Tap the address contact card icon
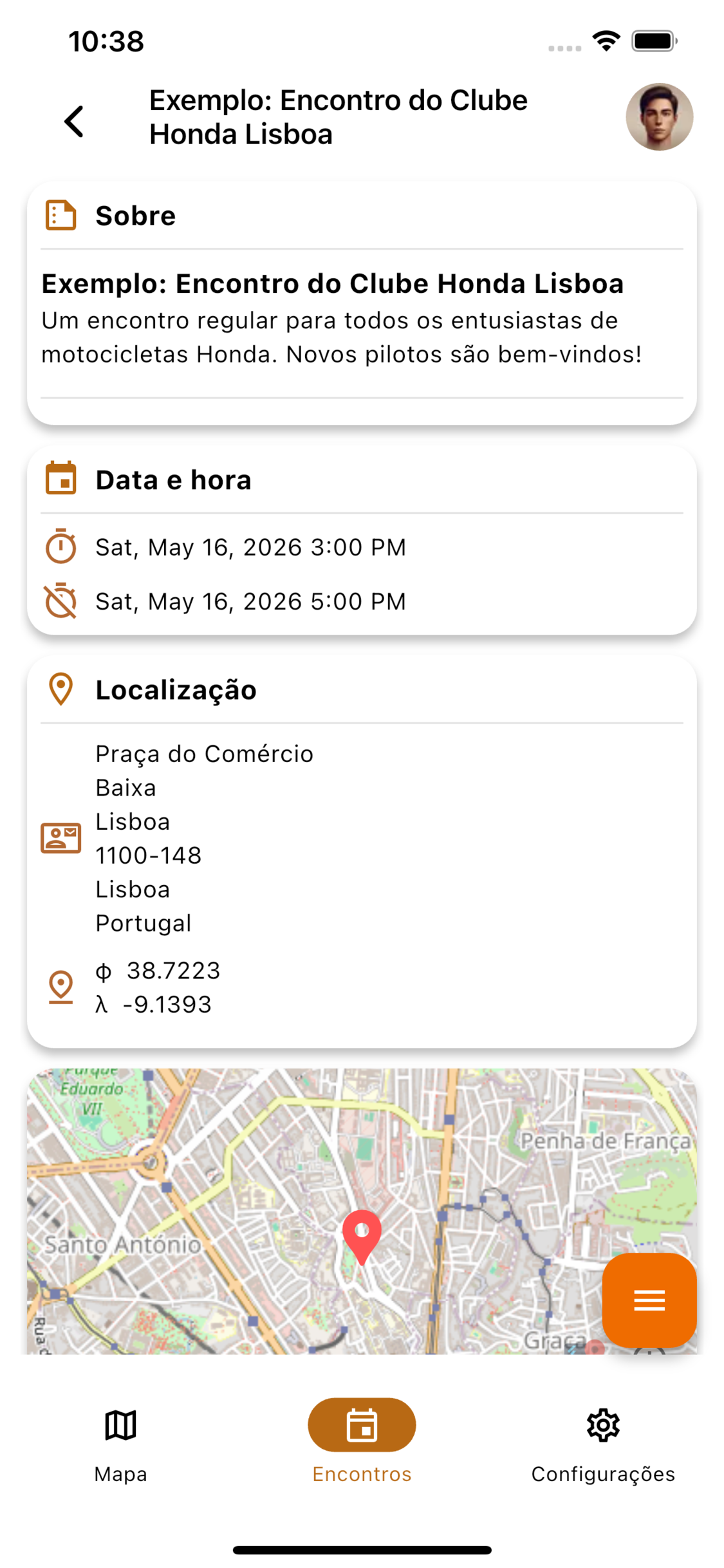The height and width of the screenshot is (1568, 724). click(61, 837)
